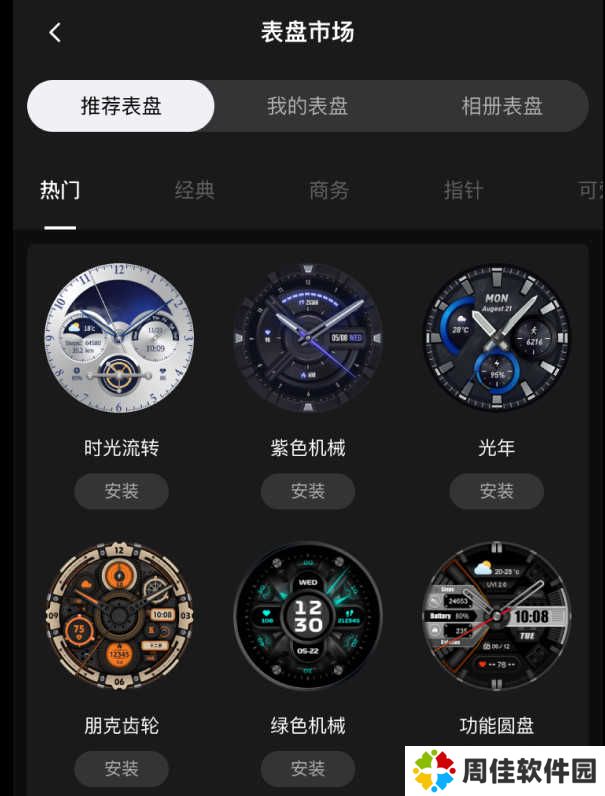Install the 光年 watch face
Viewport: 605px width, 796px height.
[x=496, y=491]
